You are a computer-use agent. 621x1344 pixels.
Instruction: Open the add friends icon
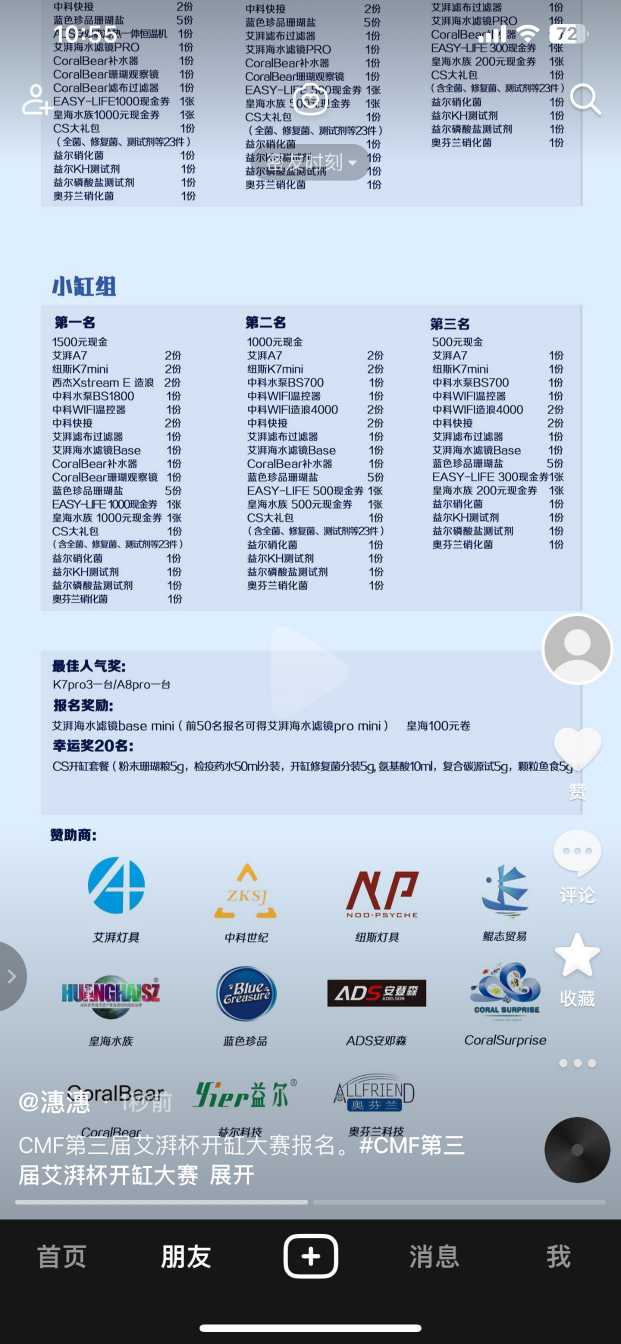(38, 99)
